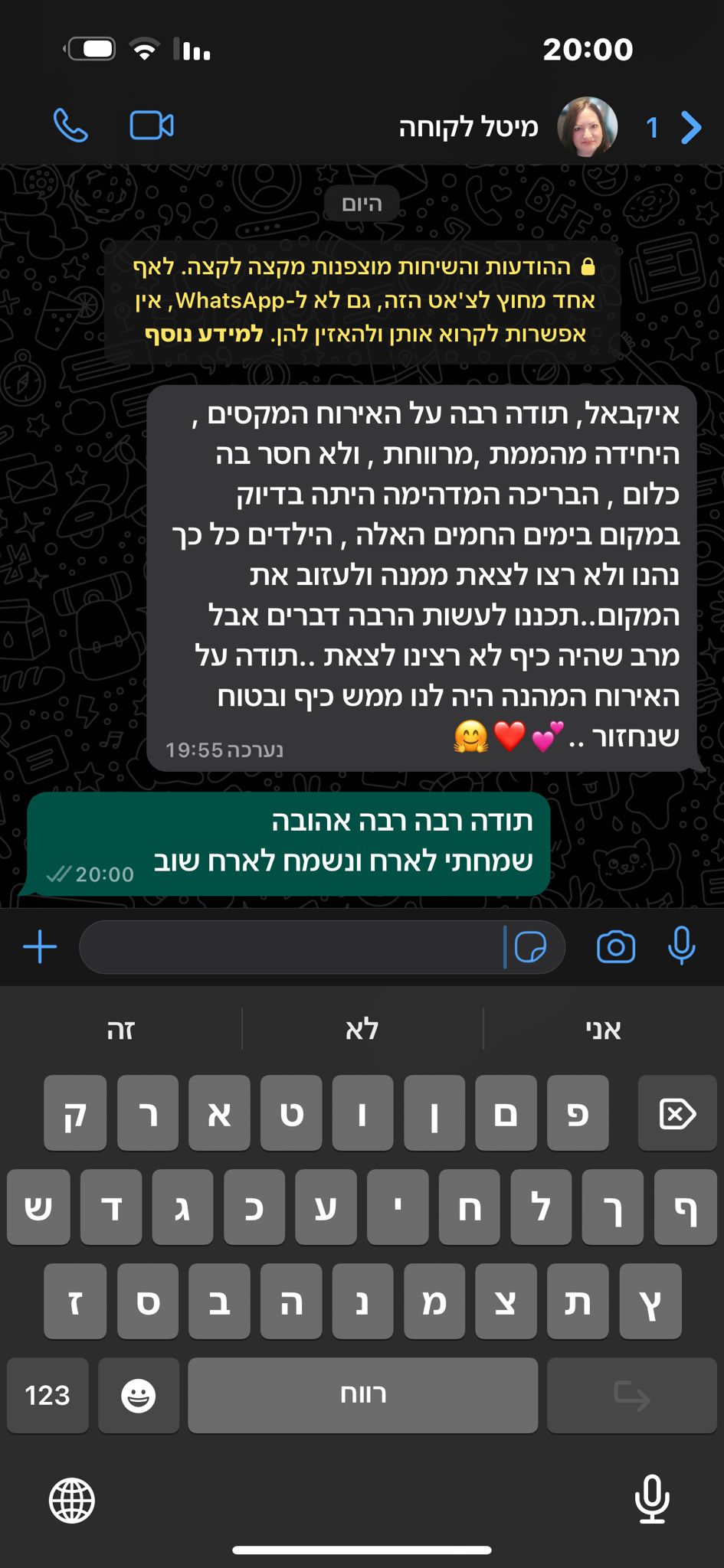The image size is (724, 1568).
Task: Select the keyboard suggestion זה
Action: click(x=121, y=1030)
